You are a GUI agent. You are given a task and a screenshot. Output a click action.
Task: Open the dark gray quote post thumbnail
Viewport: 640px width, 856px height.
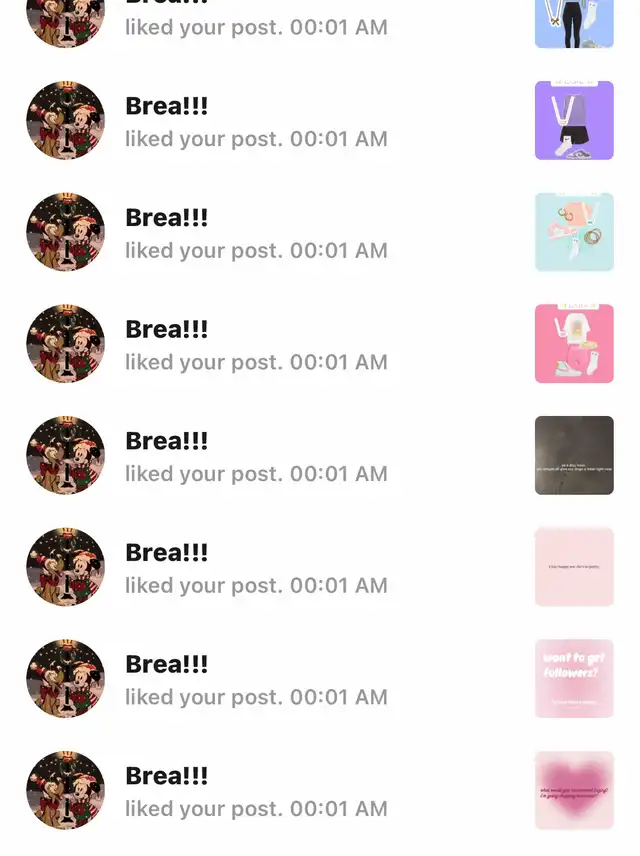click(574, 455)
